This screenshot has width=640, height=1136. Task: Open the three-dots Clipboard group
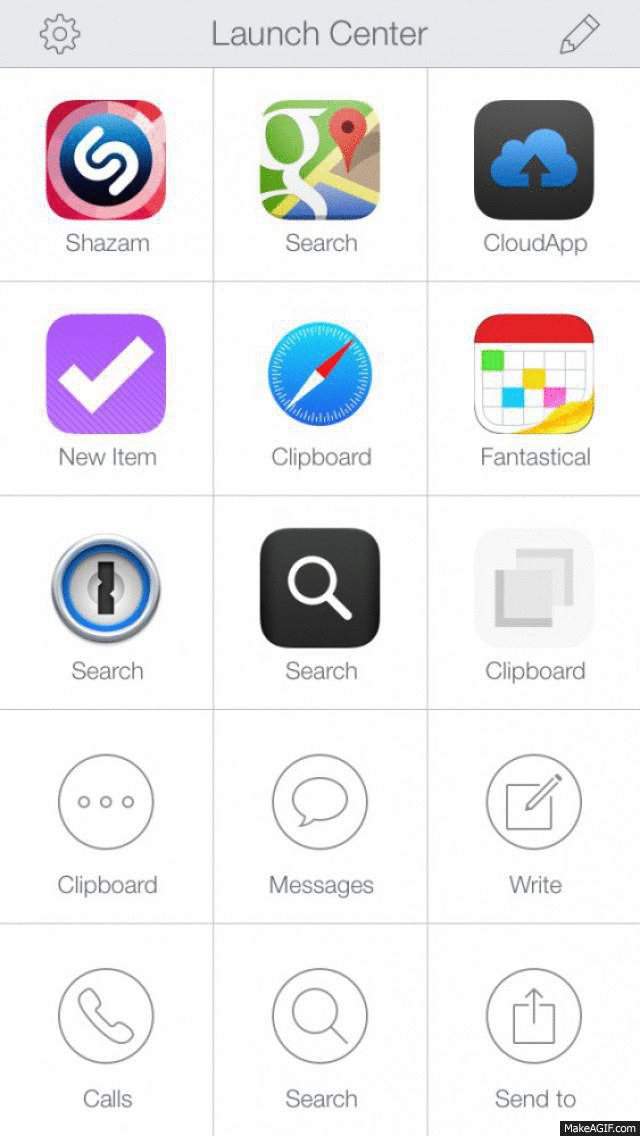tap(106, 802)
